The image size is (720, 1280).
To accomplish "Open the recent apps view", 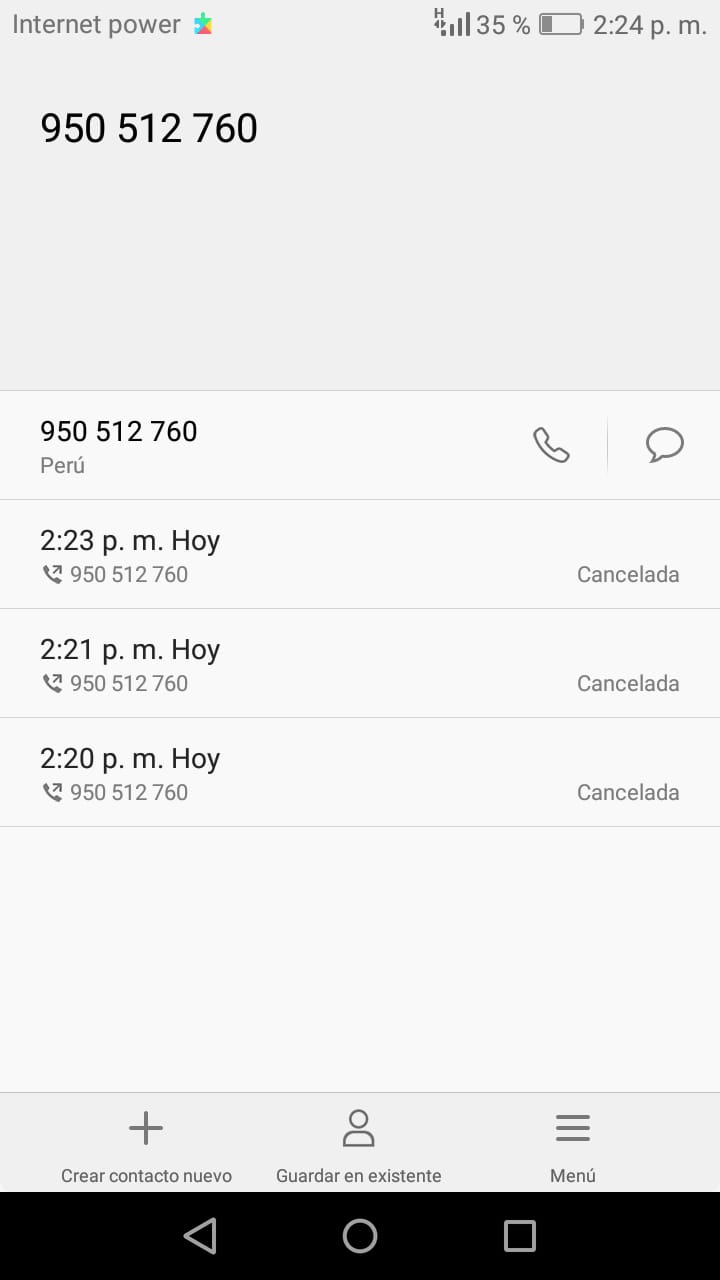I will point(520,1236).
